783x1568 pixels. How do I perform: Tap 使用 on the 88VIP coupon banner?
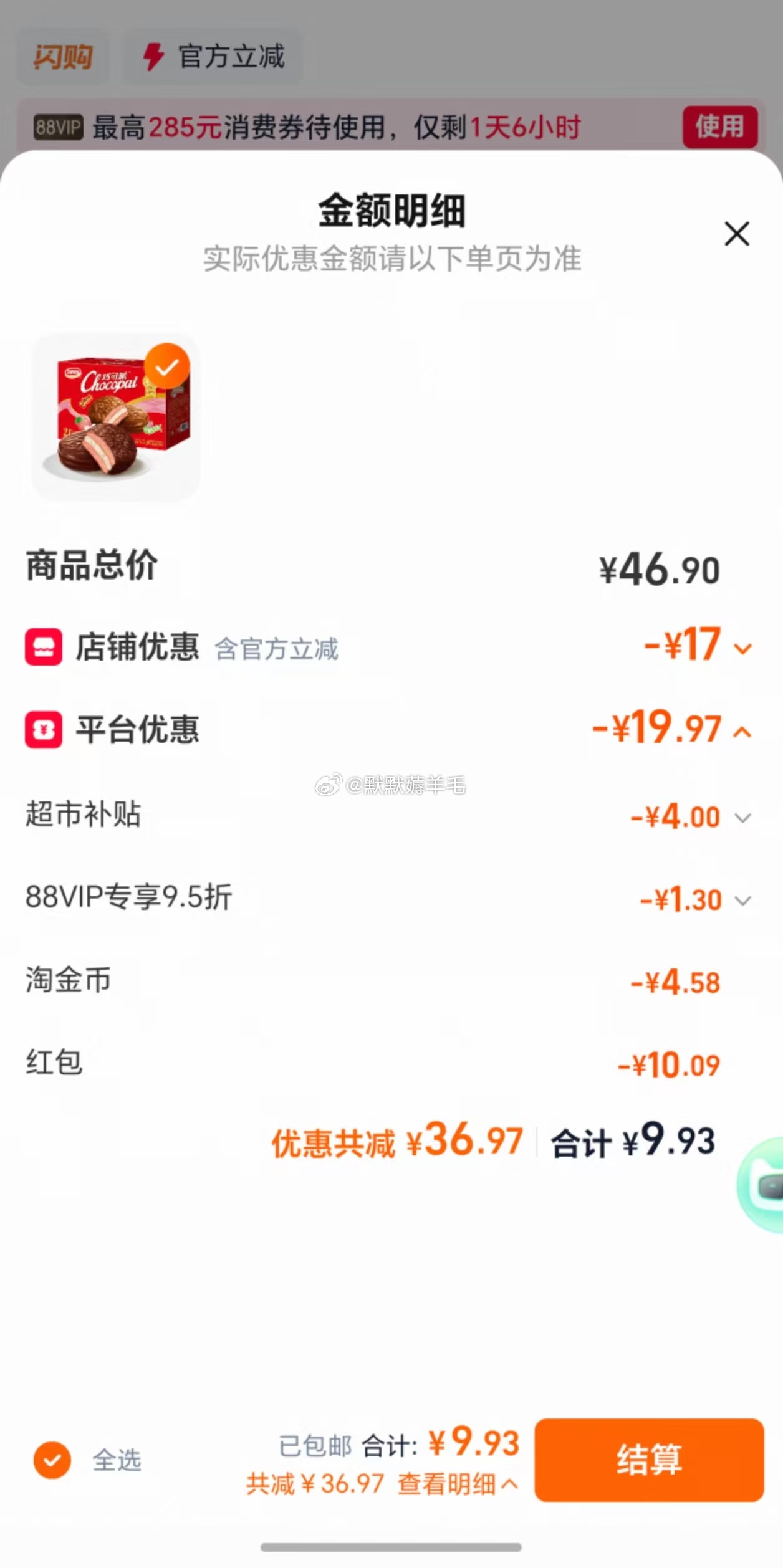720,127
